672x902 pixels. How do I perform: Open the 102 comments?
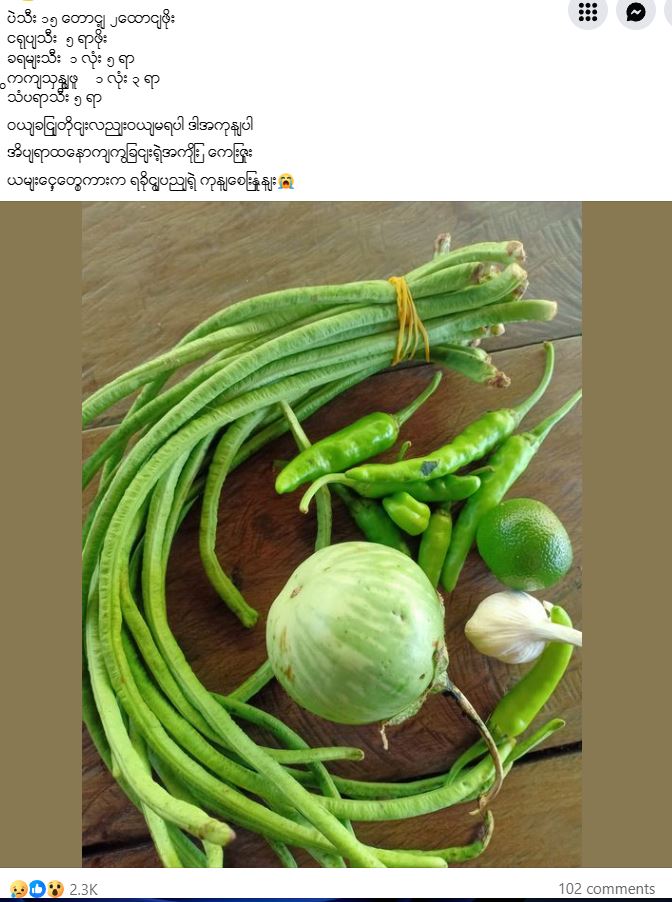point(606,889)
